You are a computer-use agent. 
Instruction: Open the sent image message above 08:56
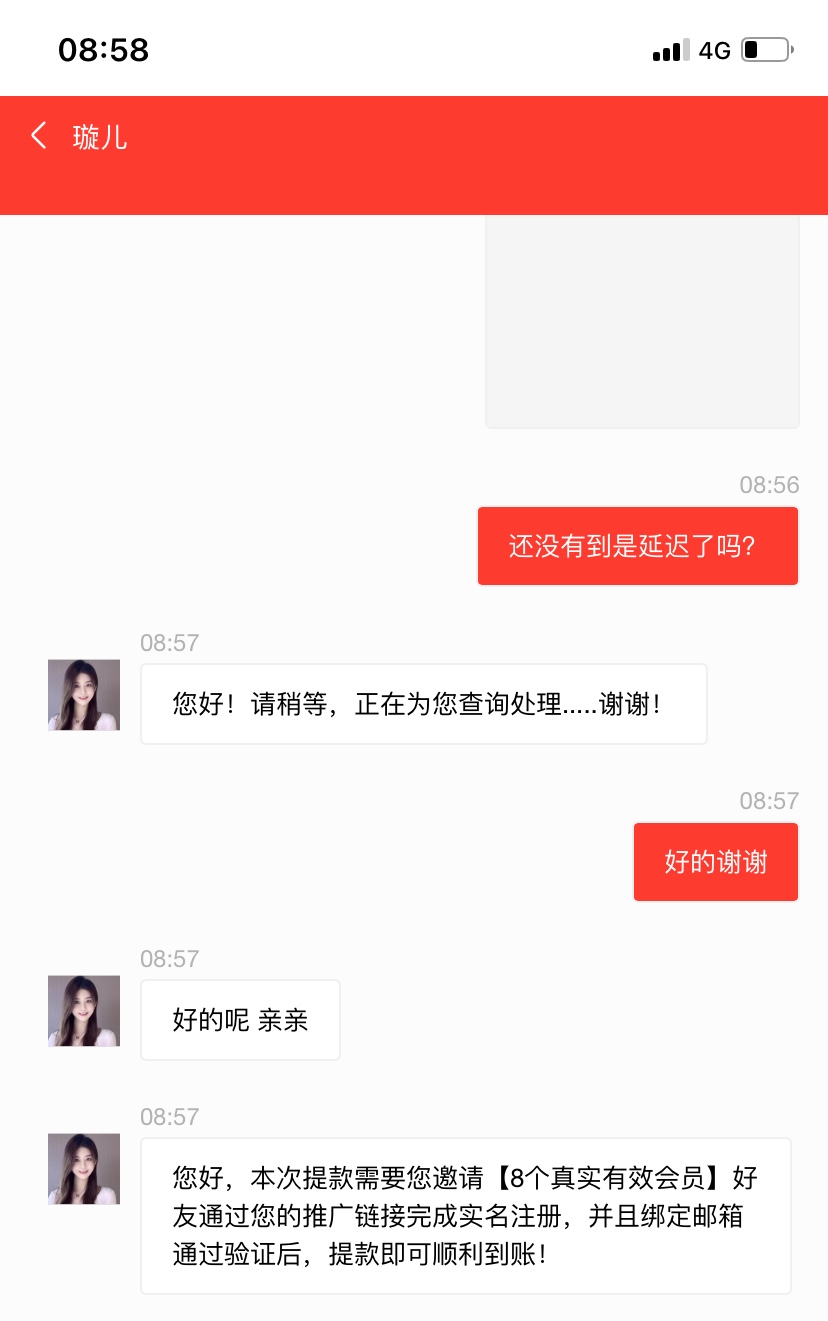tap(642, 322)
